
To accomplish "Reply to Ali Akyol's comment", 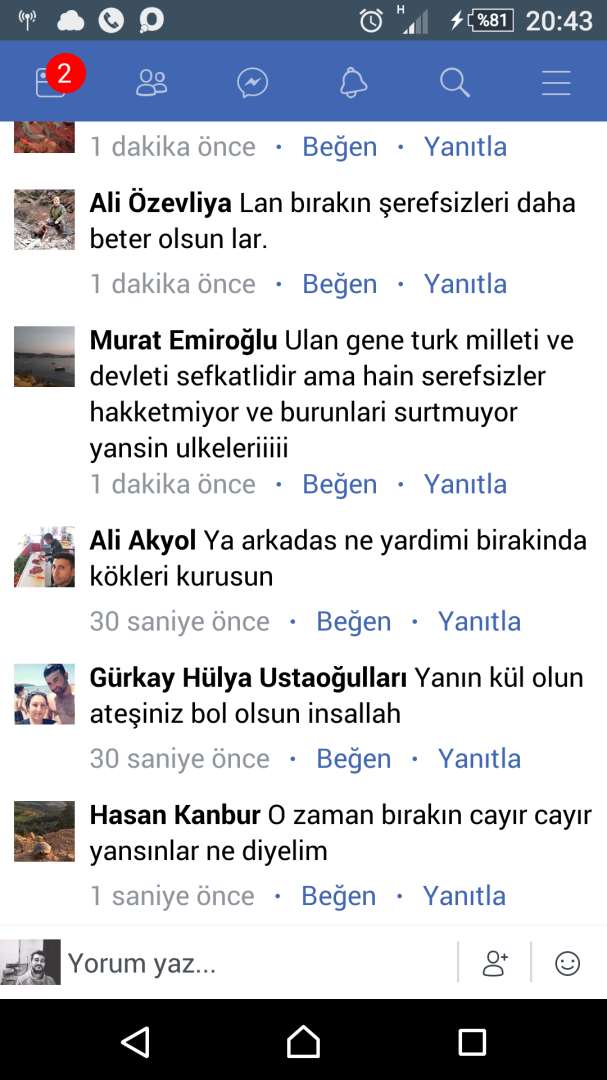I will [479, 621].
